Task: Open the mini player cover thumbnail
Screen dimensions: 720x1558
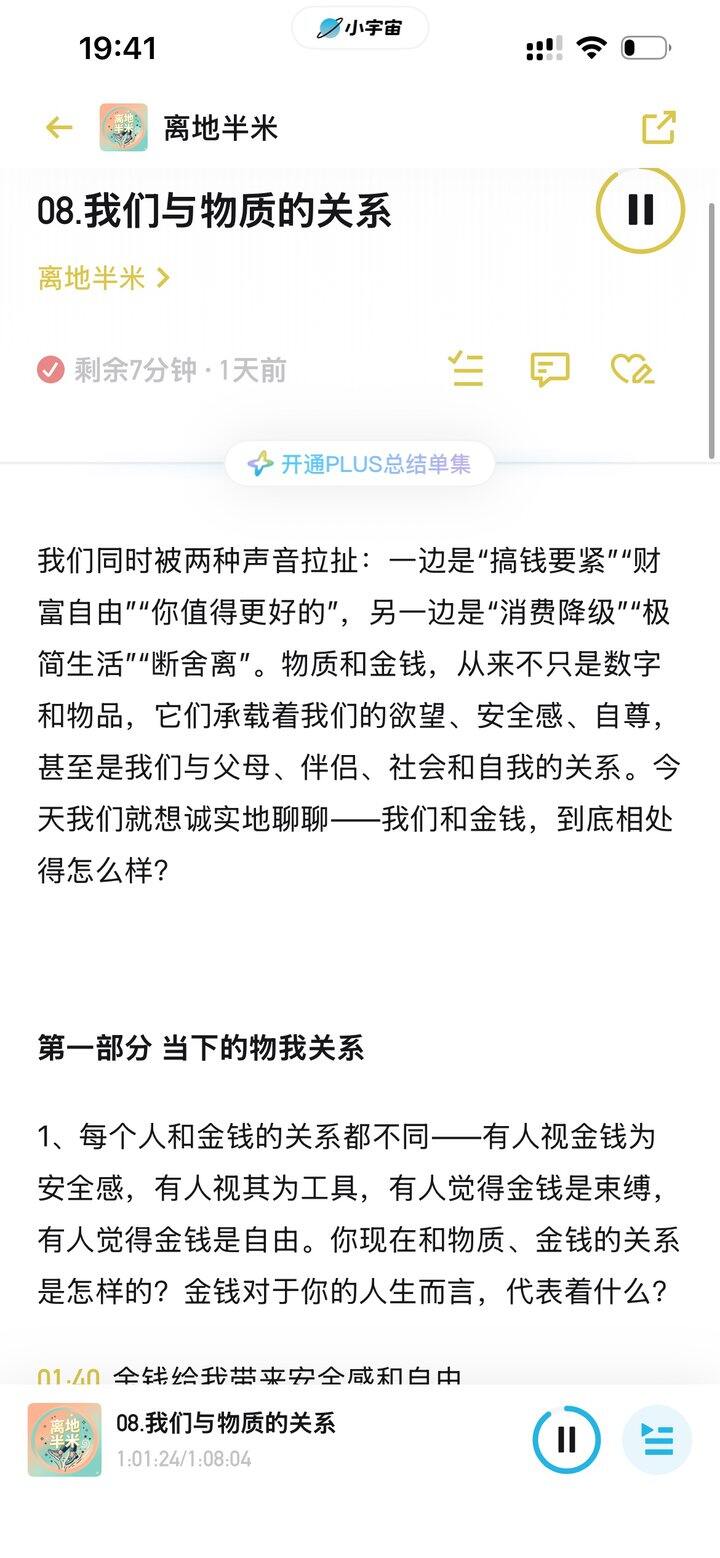Action: pos(65,1440)
